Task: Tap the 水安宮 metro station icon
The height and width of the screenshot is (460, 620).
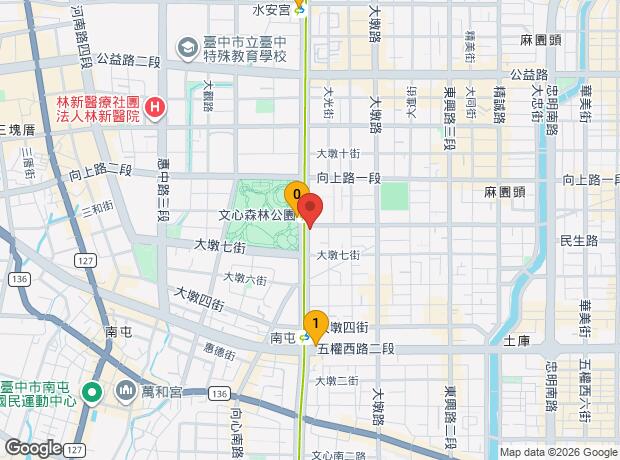Action: [x=299, y=11]
